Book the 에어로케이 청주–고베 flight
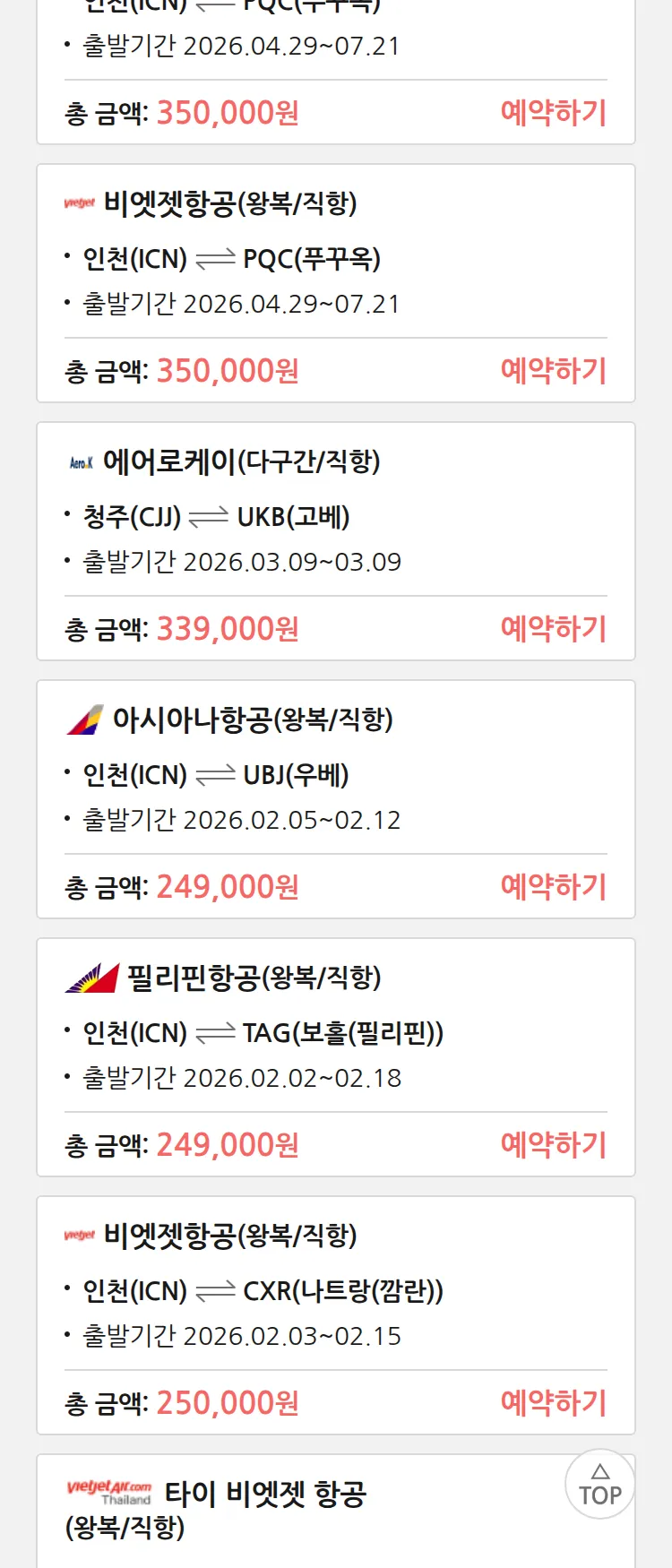Screen dimensions: 672x1568 [553, 629]
